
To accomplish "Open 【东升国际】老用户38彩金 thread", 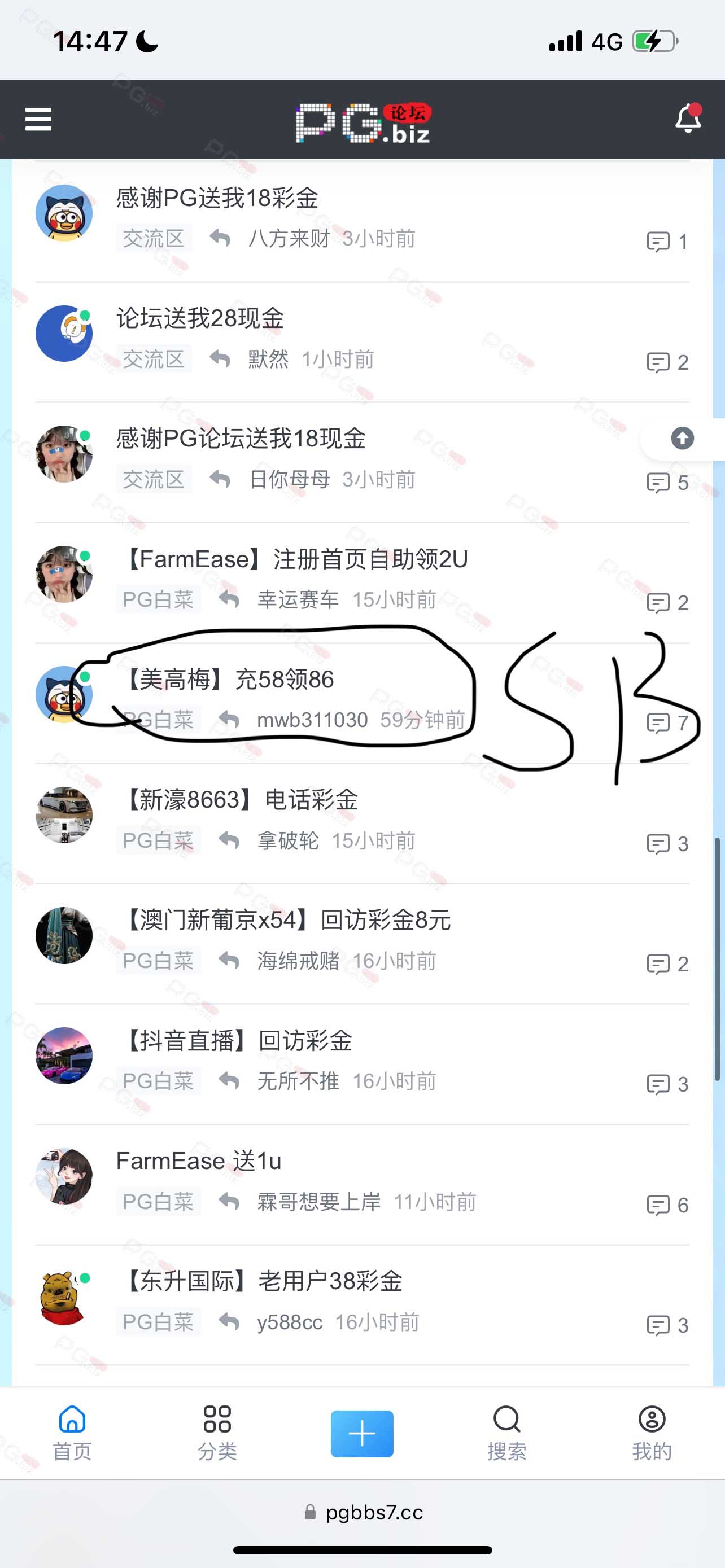I will tap(260, 1281).
